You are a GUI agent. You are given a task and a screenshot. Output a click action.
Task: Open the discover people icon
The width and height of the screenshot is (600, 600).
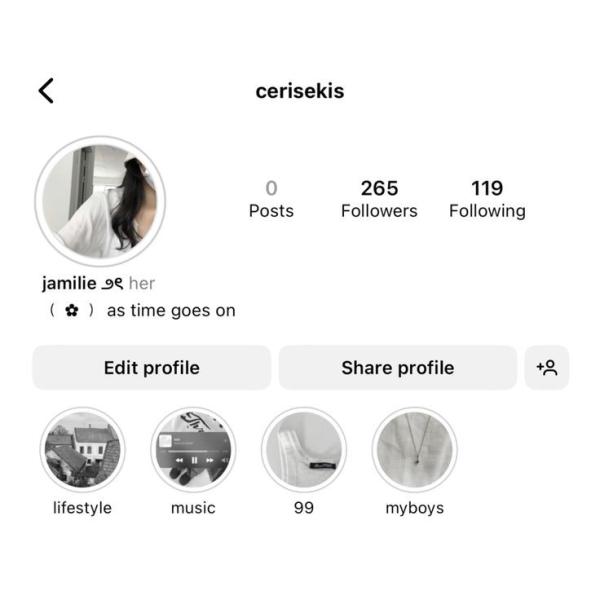(546, 368)
